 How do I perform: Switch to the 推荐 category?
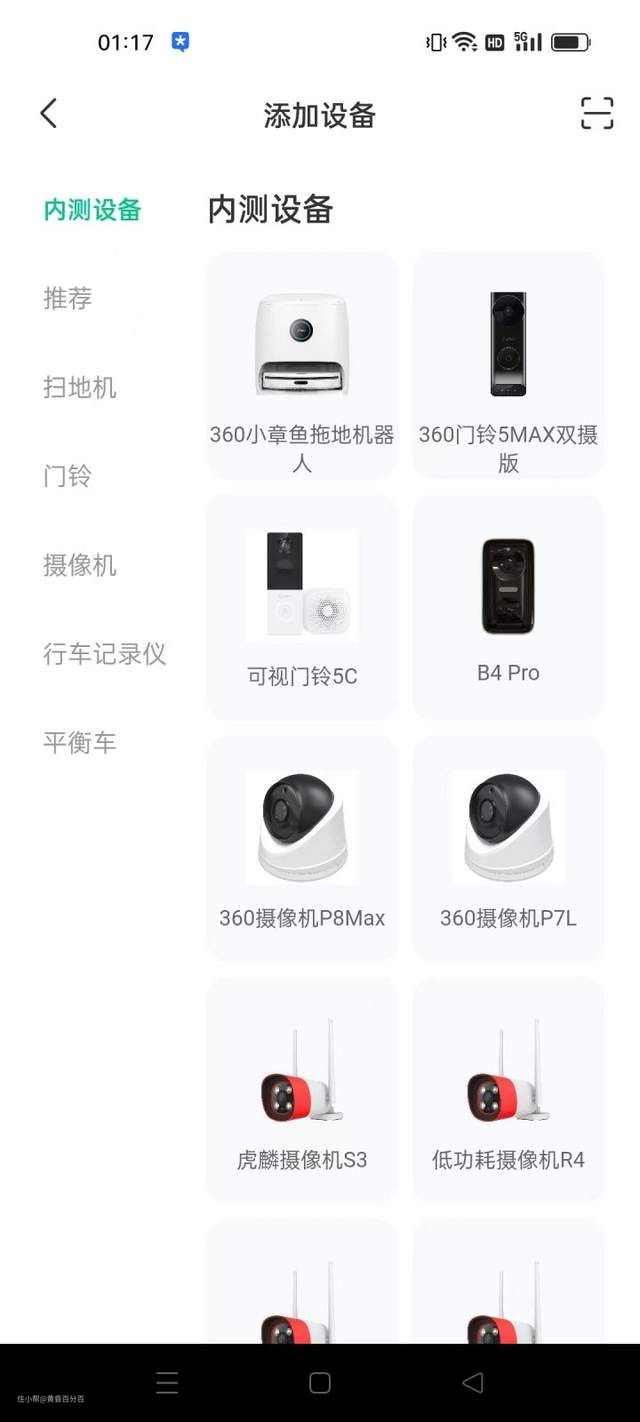coord(68,298)
